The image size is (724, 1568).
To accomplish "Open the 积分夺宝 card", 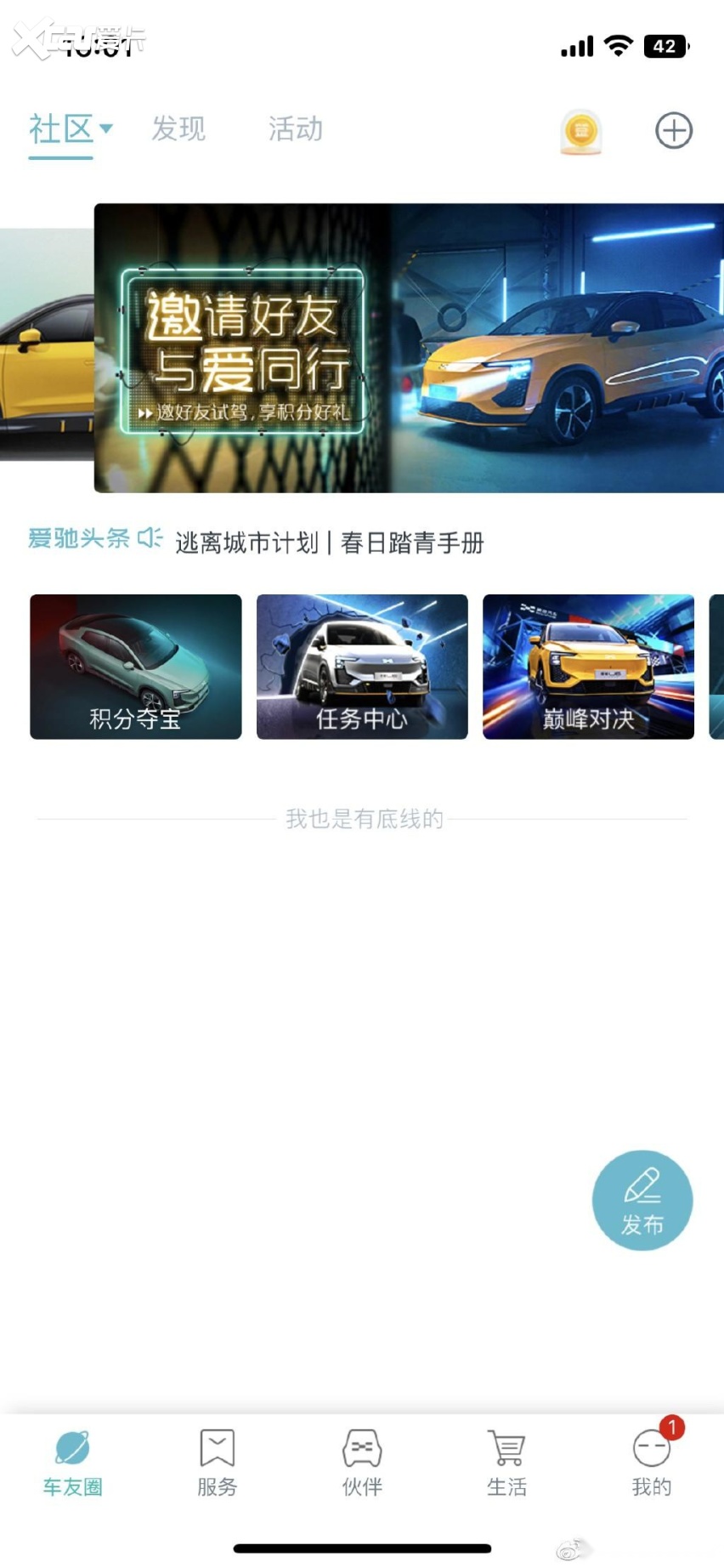I will tap(136, 667).
